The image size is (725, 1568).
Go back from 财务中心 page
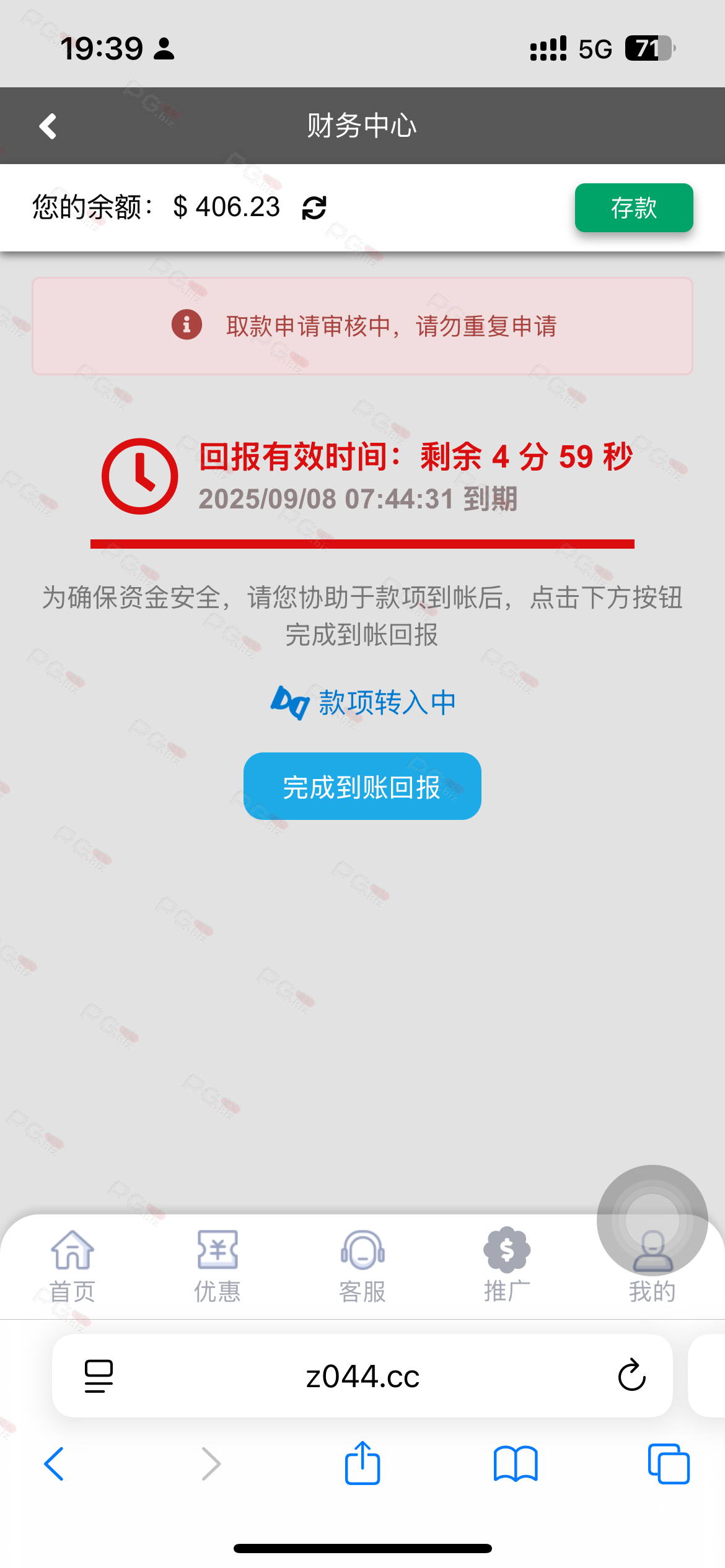48,126
